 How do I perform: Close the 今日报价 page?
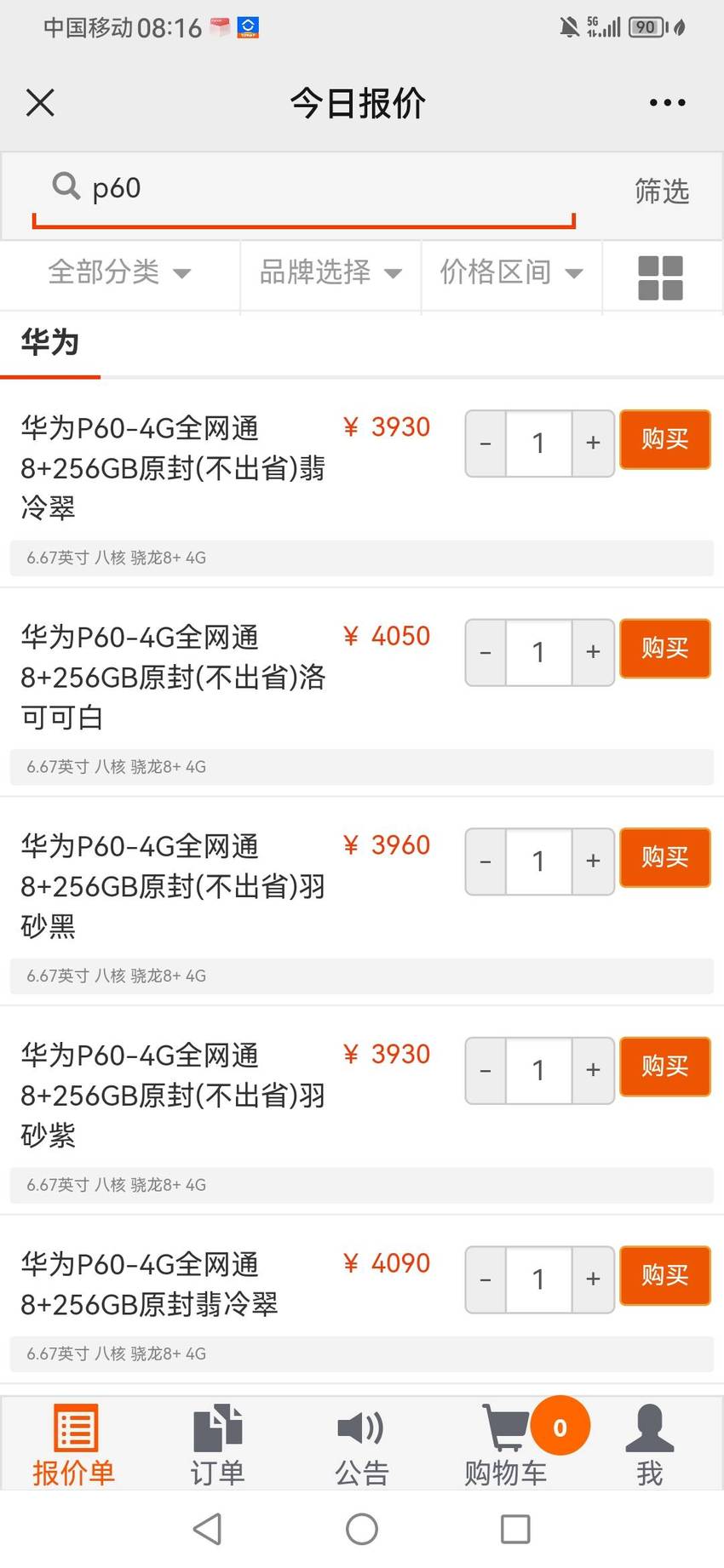[x=40, y=103]
